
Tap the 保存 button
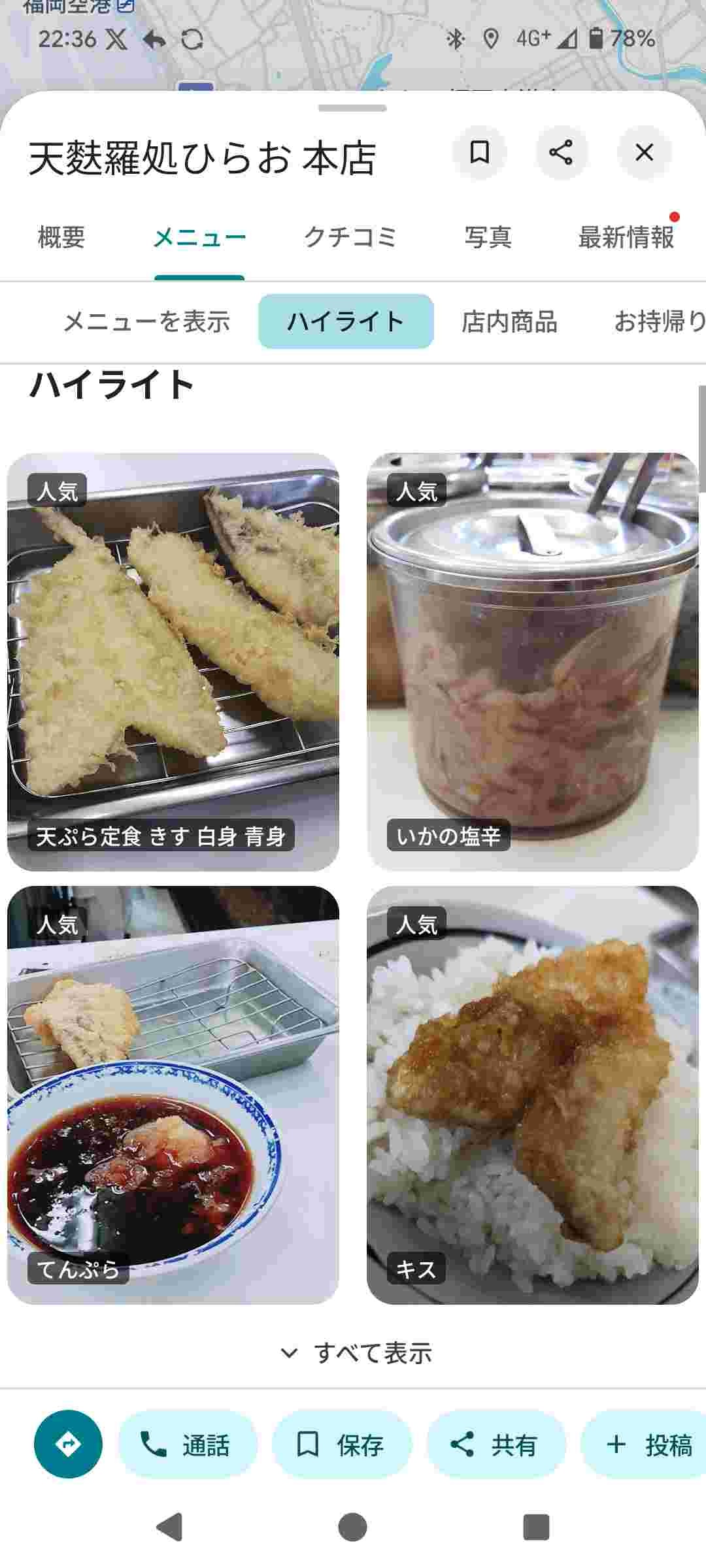[342, 1444]
